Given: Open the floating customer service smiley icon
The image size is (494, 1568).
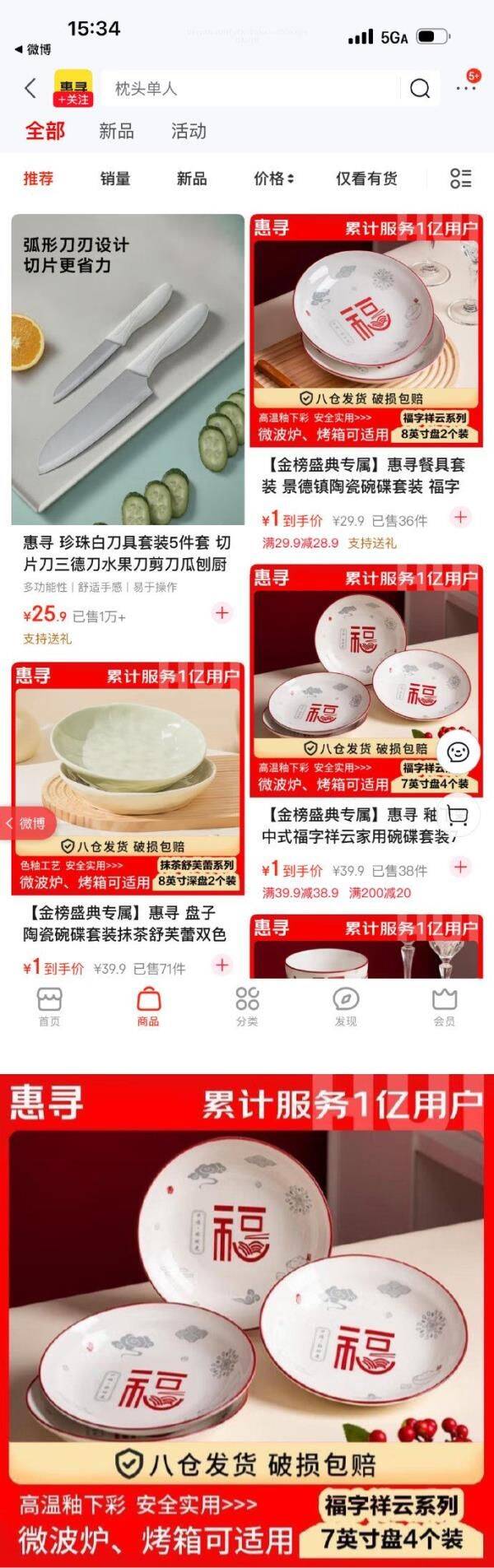Looking at the screenshot, I should (459, 751).
